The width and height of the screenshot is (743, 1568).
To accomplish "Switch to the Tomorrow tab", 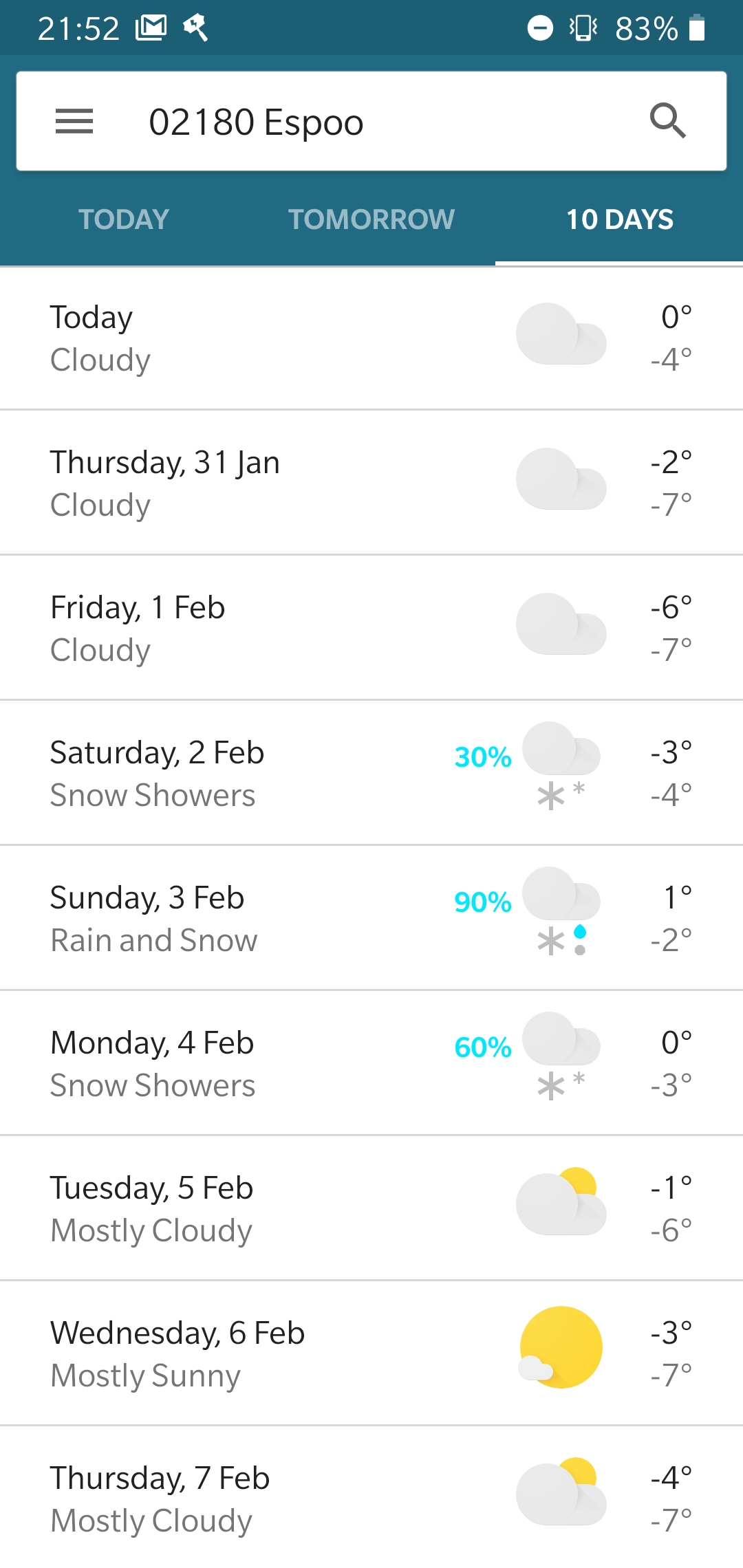I will point(371,219).
